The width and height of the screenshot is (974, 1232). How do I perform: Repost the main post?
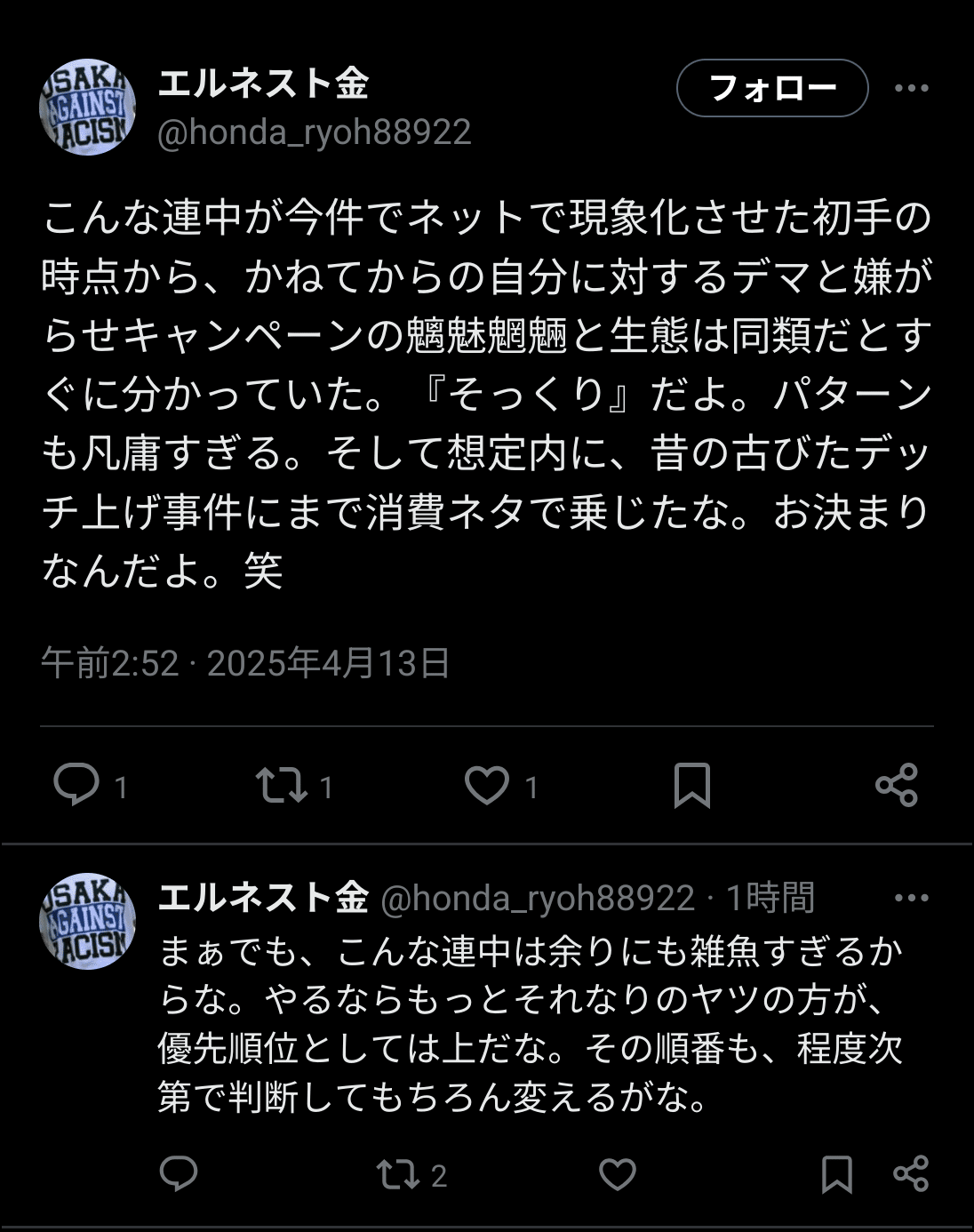click(x=282, y=785)
